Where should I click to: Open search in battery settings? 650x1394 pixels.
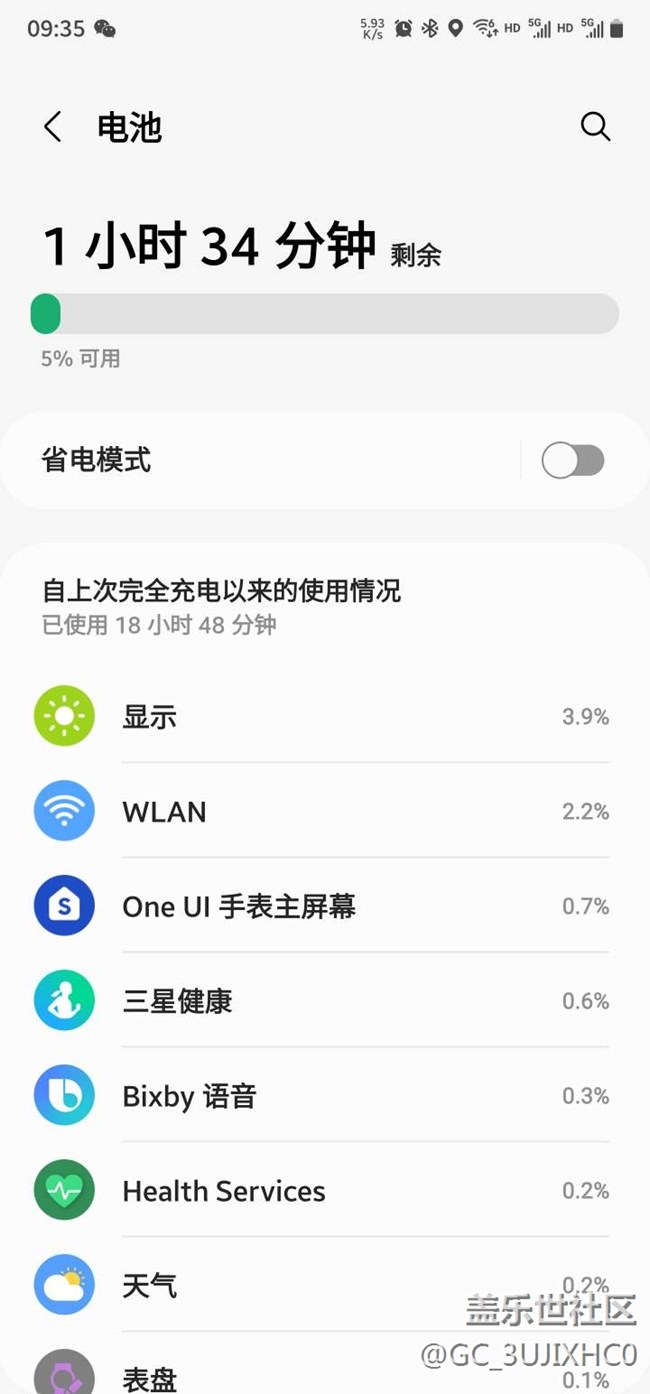pos(595,127)
